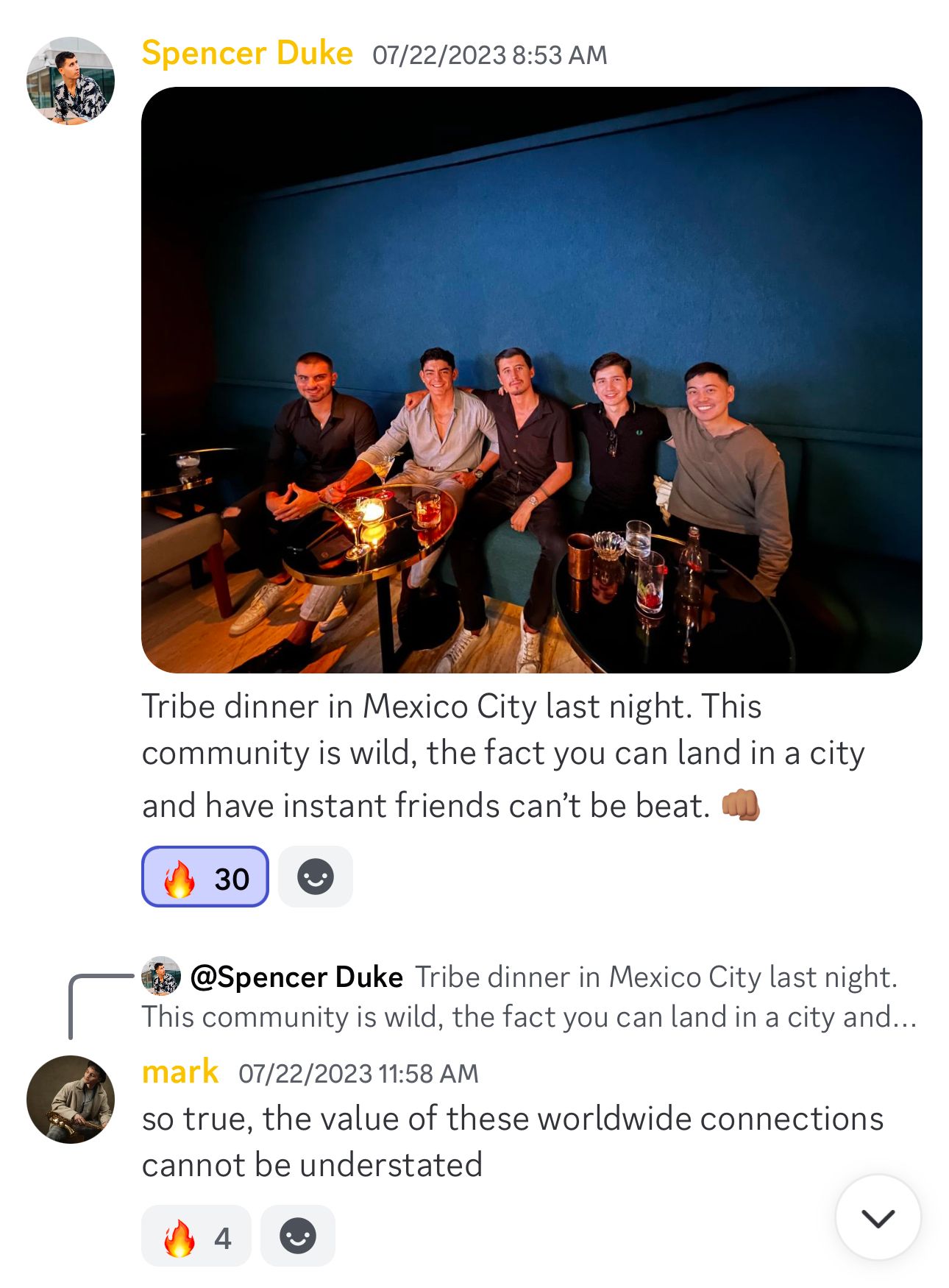949x1288 pixels.
Task: Tap Spencer Duke's username
Action: pyautogui.click(x=247, y=54)
